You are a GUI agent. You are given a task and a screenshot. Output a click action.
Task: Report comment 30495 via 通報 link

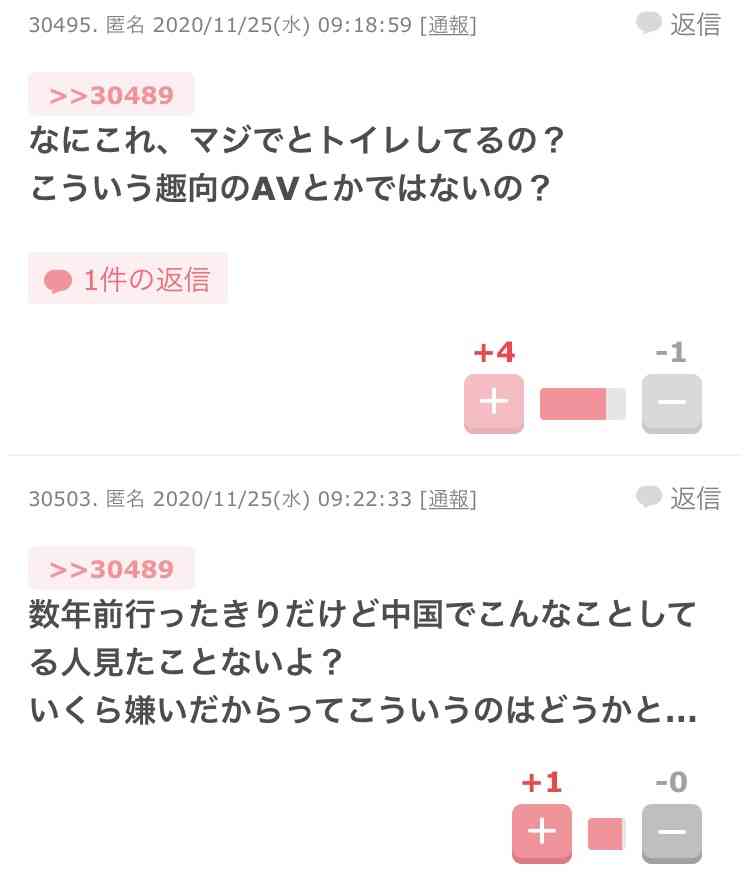(x=448, y=25)
